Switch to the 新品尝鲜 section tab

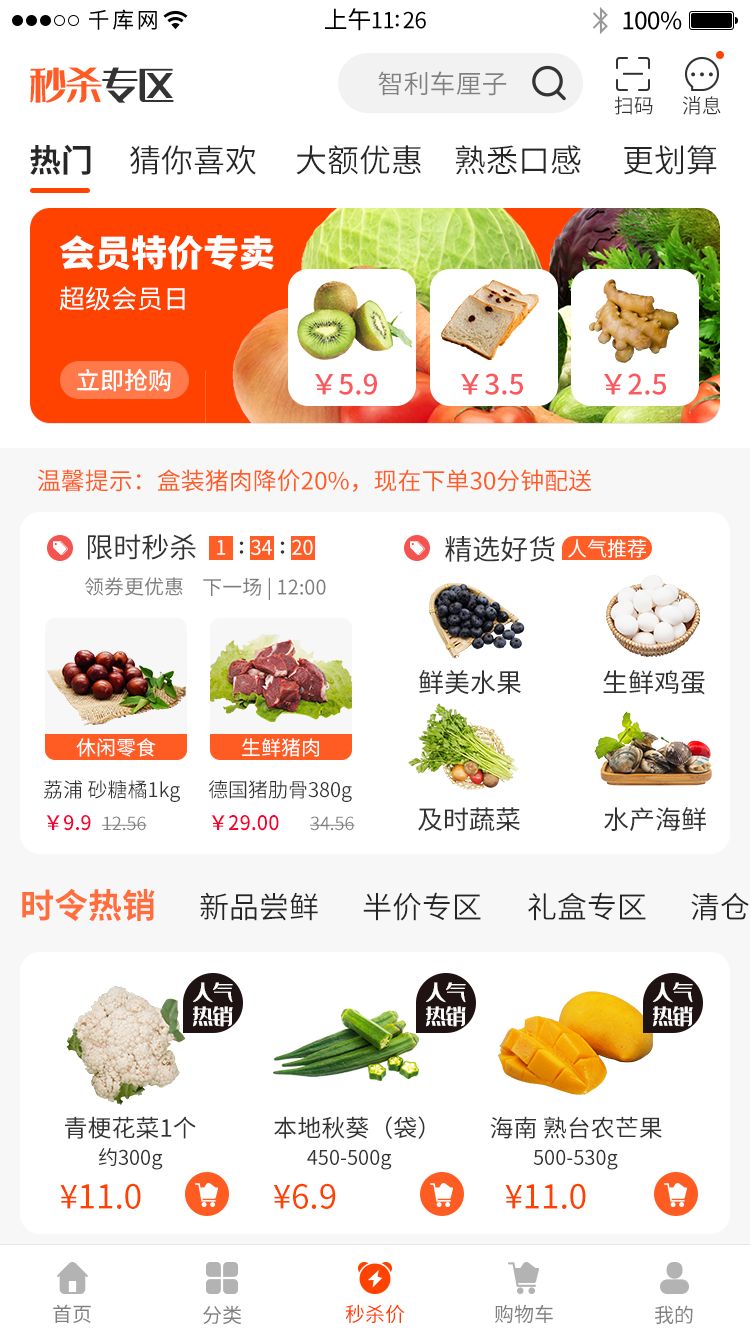(258, 907)
